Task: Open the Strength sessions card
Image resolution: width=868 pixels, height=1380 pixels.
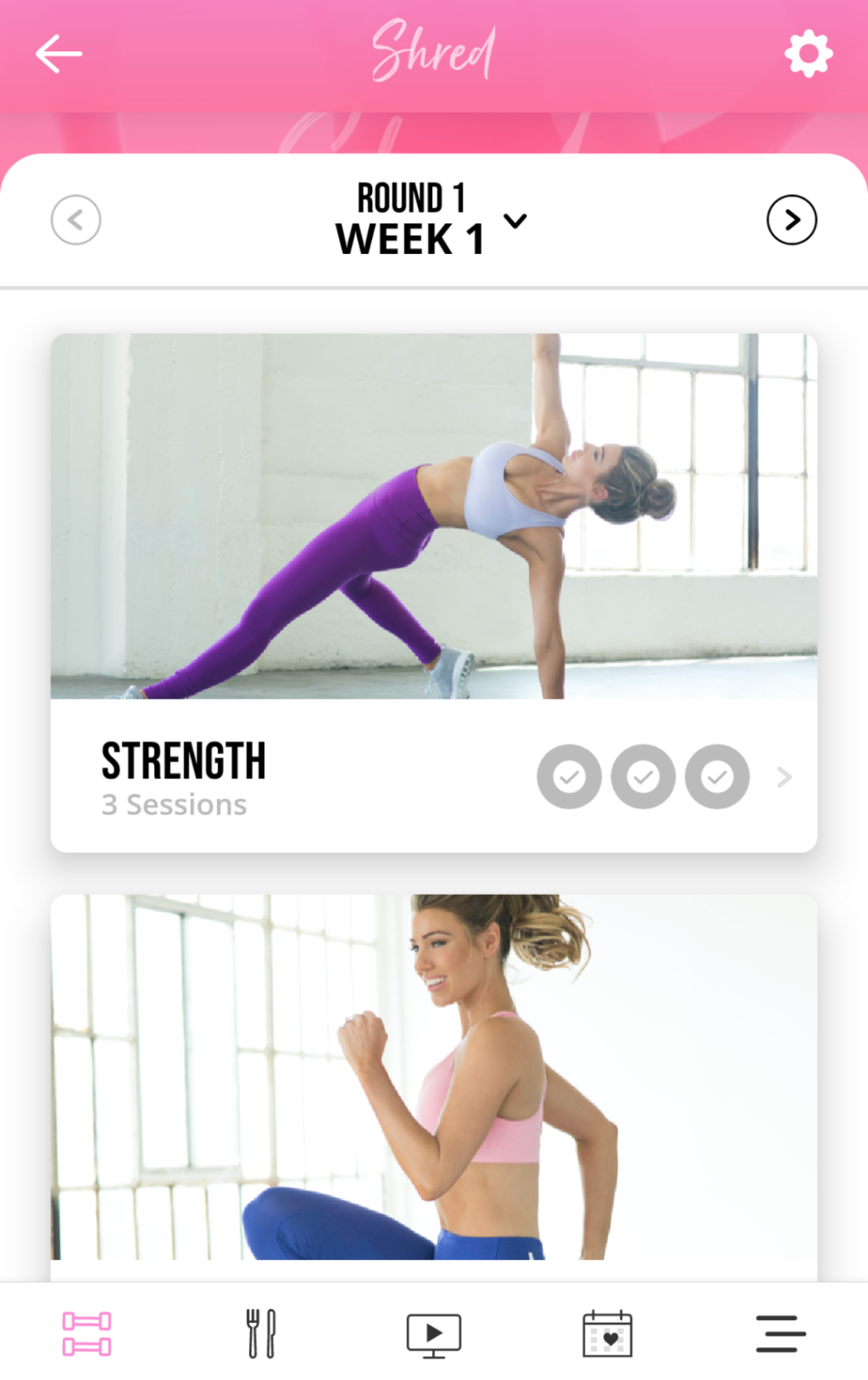Action: tap(433, 775)
